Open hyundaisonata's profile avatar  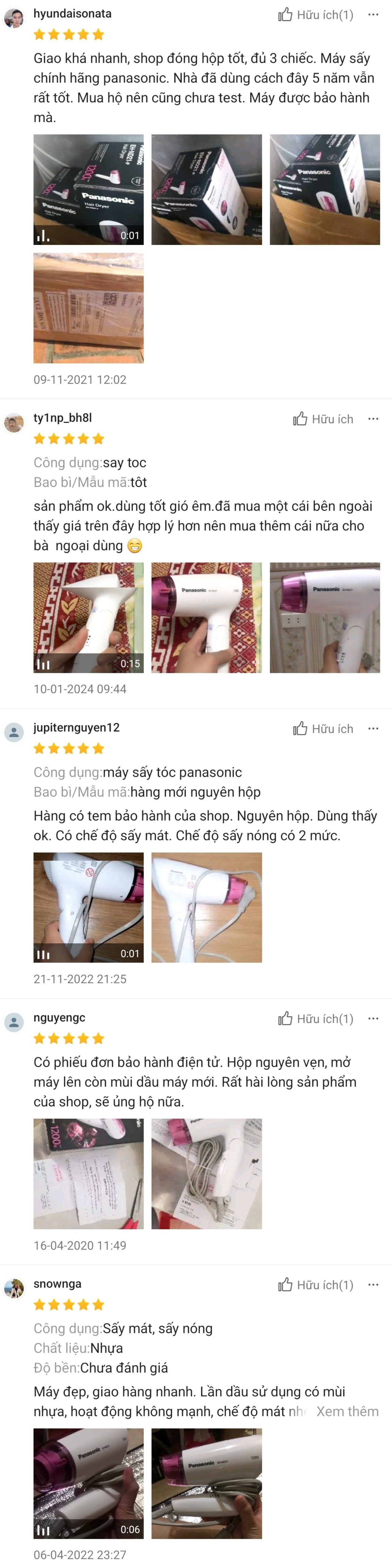click(x=14, y=18)
